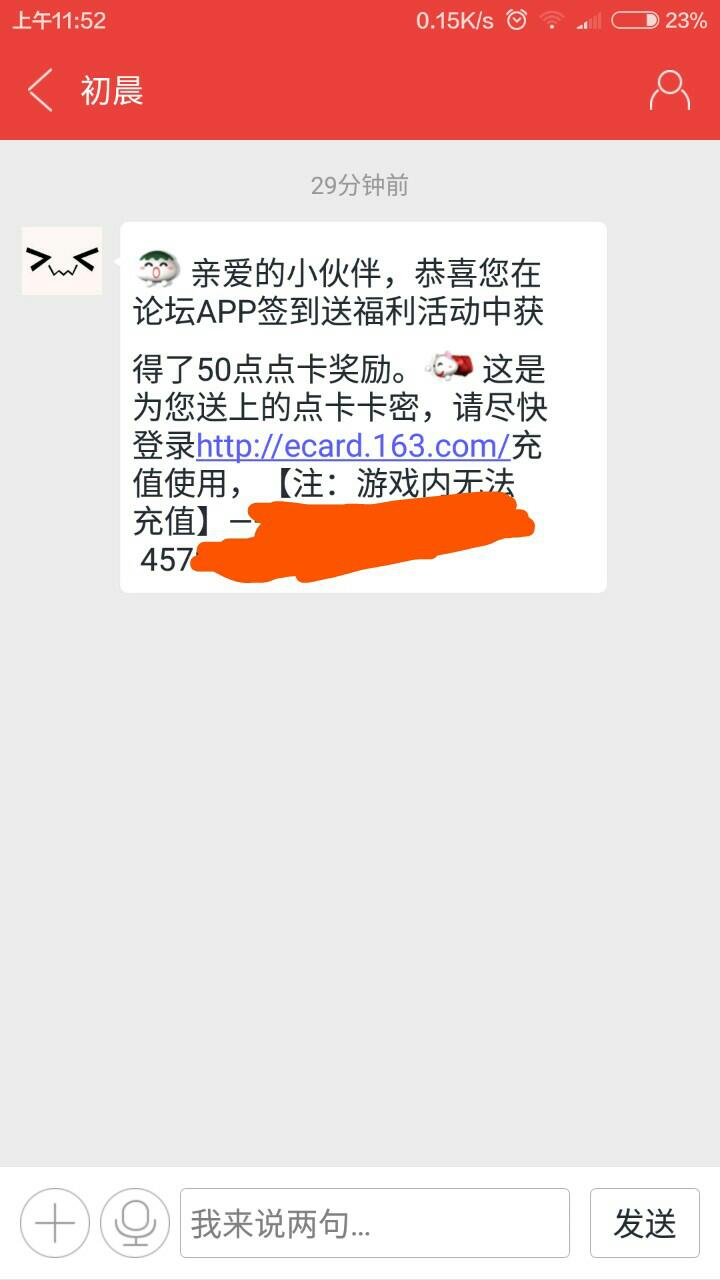This screenshot has width=720, height=1280.
Task: Start voice input with the microphone
Action: [135, 1223]
